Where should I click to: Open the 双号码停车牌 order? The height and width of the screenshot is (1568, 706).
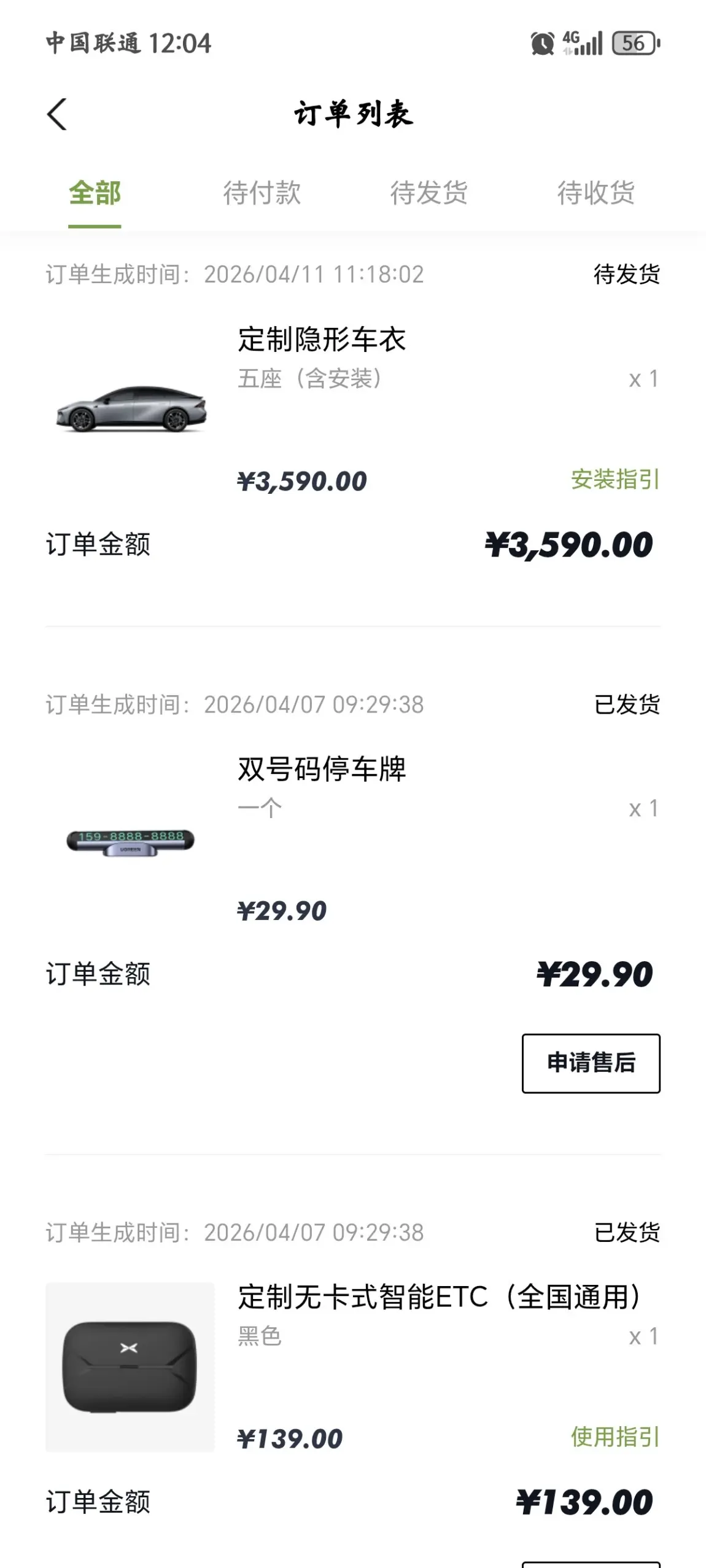coord(322,769)
